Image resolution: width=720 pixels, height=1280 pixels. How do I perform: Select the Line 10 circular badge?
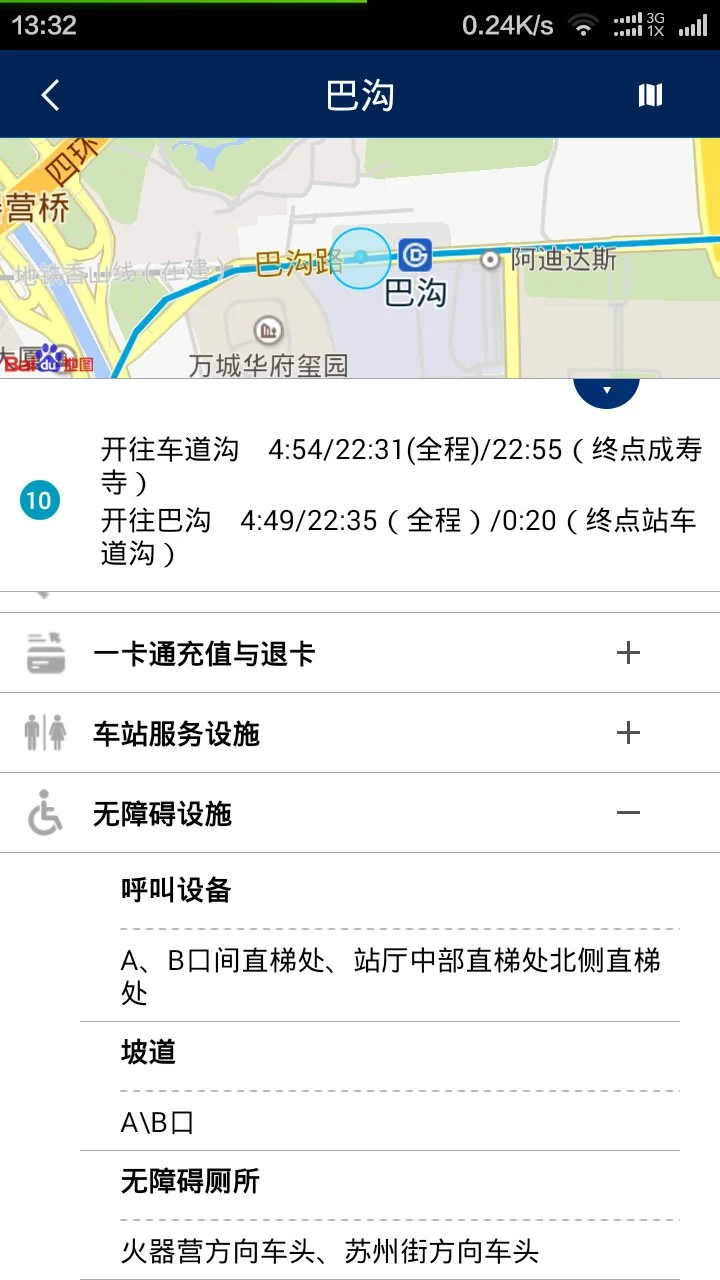tap(40, 502)
